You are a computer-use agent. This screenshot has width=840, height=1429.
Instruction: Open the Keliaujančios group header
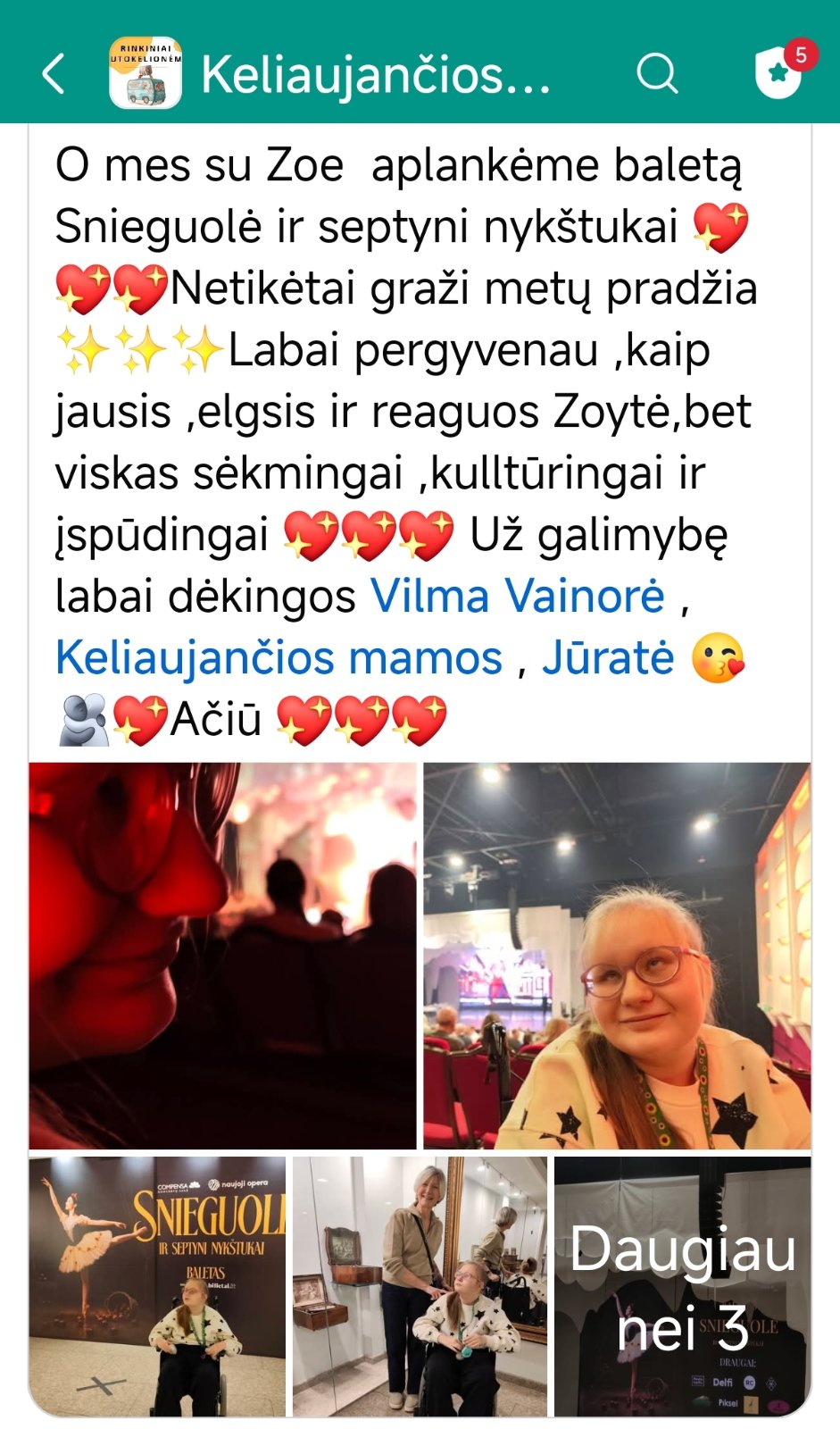375,73
